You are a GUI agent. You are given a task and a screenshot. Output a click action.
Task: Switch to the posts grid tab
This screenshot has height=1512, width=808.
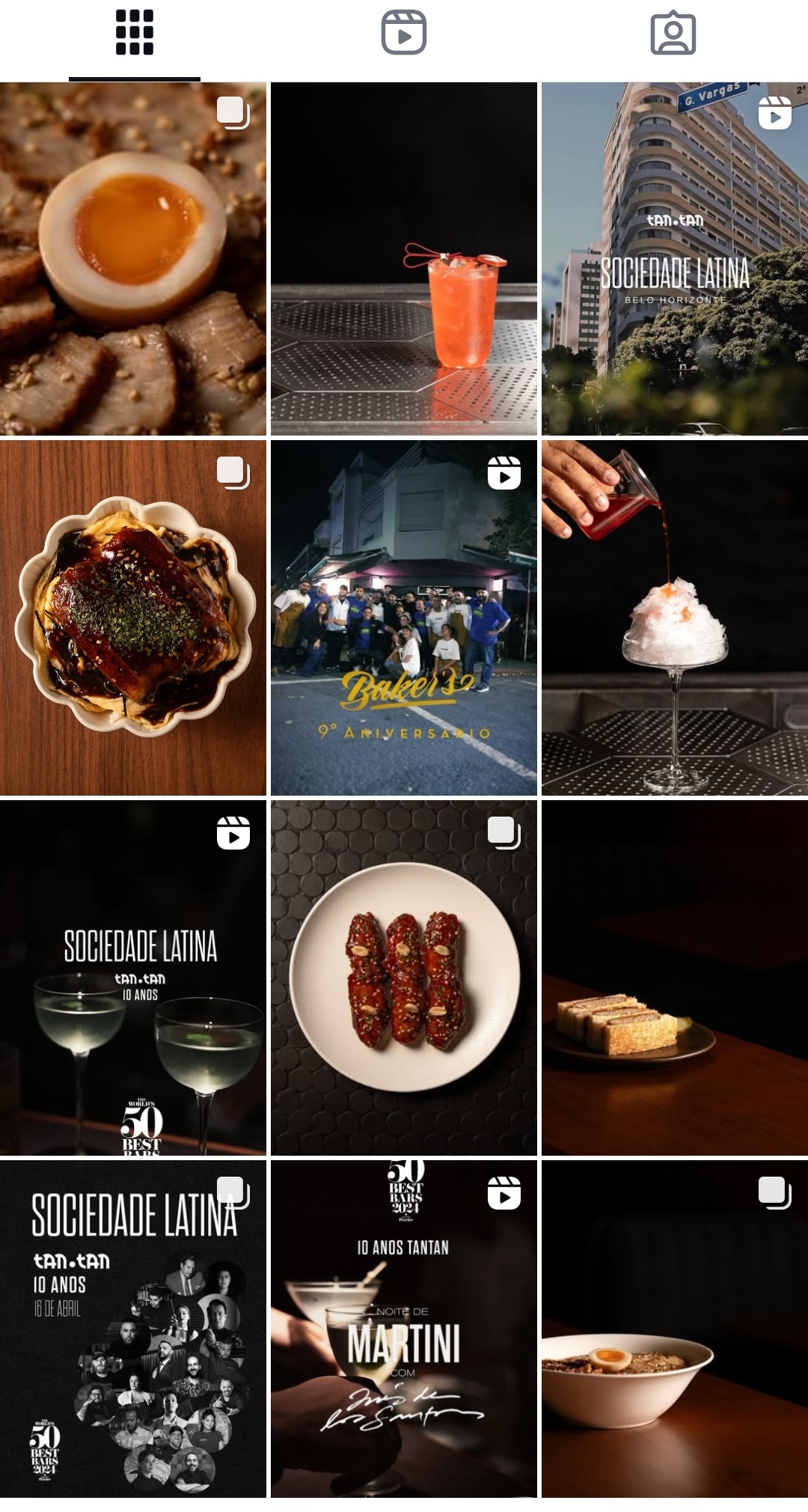point(135,33)
